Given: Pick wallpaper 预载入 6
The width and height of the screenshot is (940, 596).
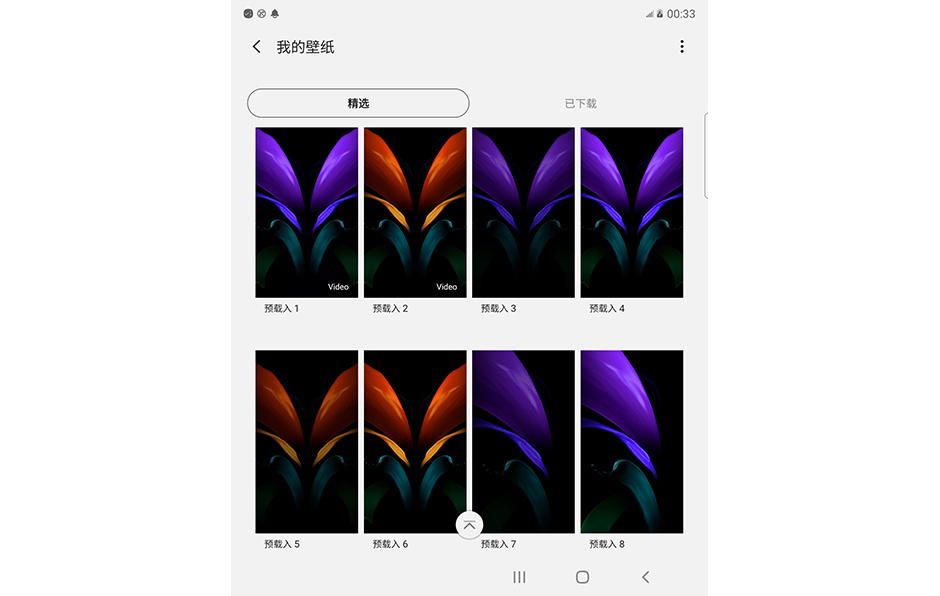Looking at the screenshot, I should pyautogui.click(x=415, y=441).
